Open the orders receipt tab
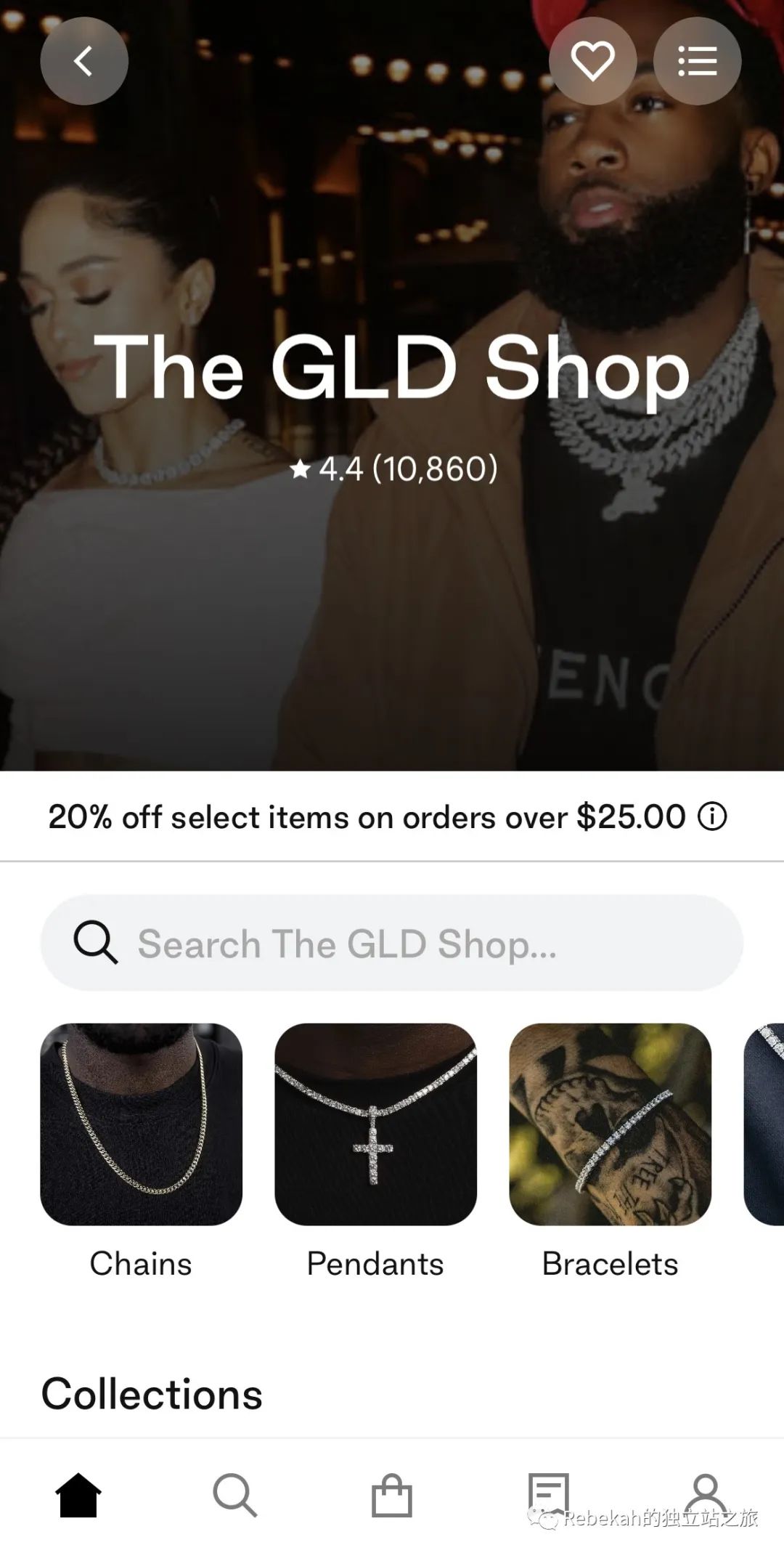The image size is (784, 1553). click(x=548, y=1493)
